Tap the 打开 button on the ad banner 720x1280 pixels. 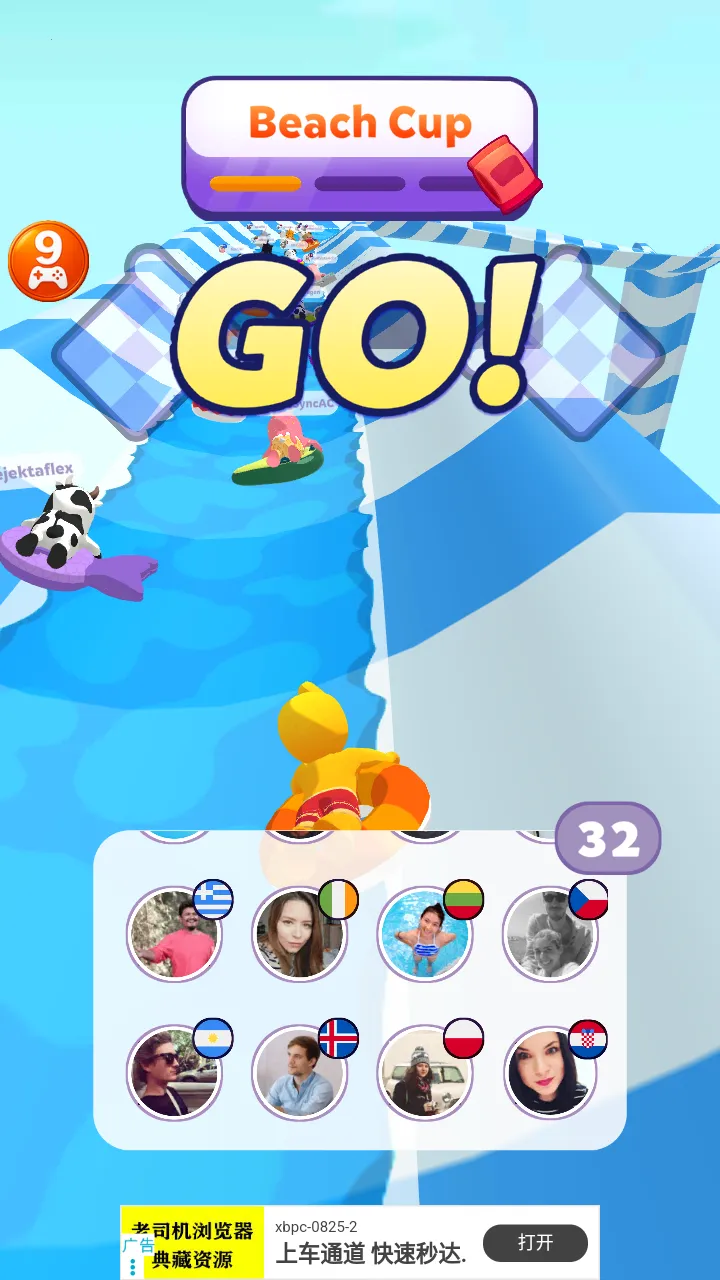(535, 1243)
